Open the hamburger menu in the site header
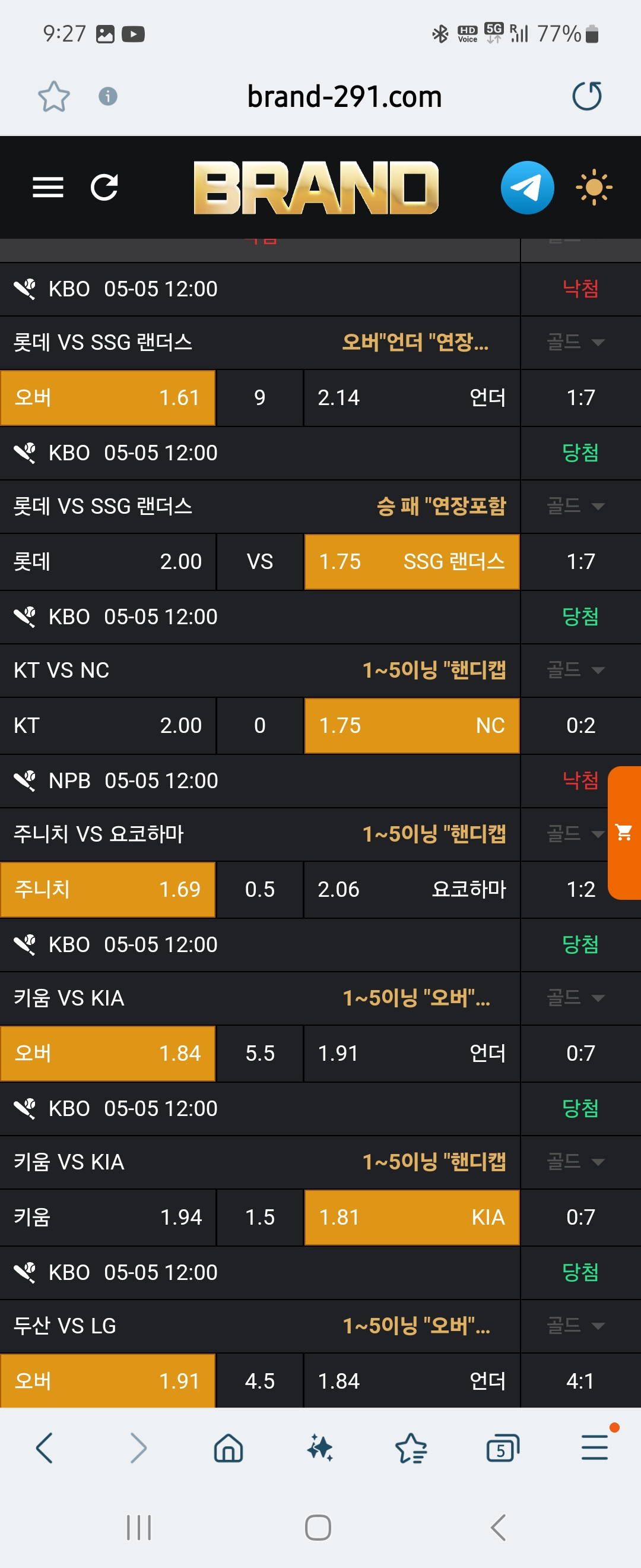This screenshot has width=641, height=1568. pos(48,188)
